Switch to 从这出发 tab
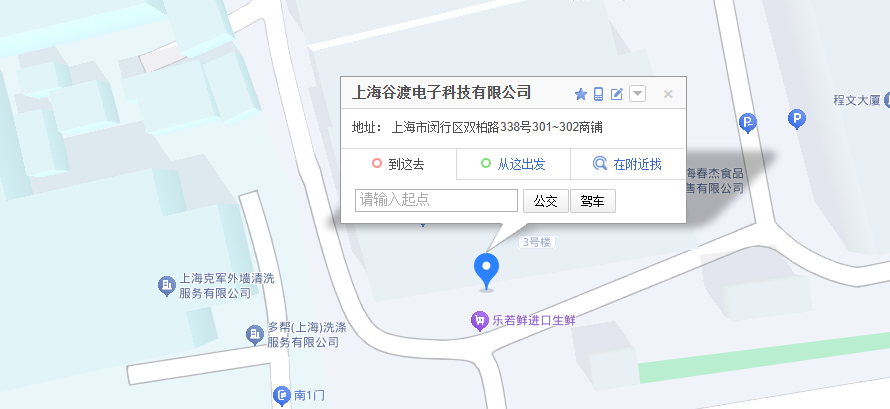The width and height of the screenshot is (890, 409). click(513, 164)
